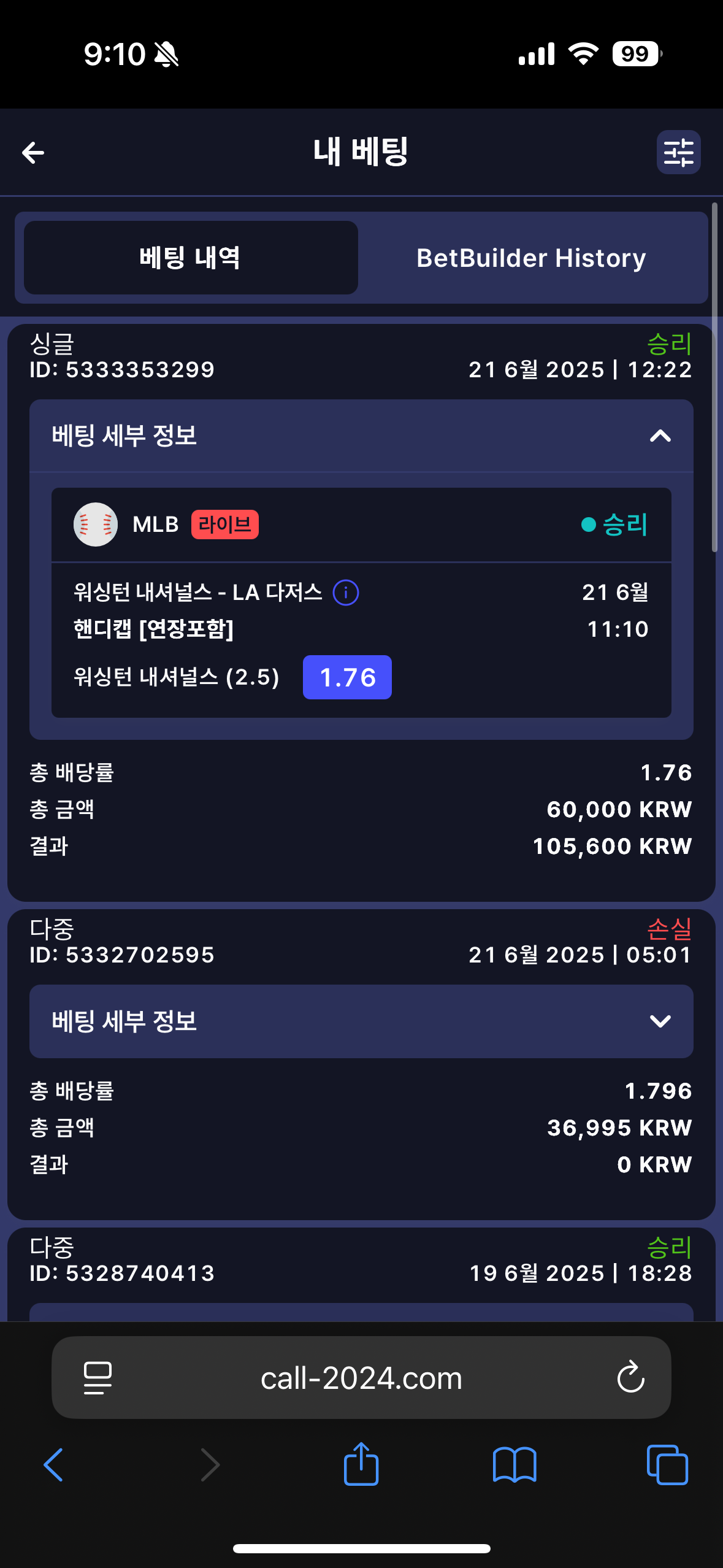Open info icon next to 워싱턴 내셔널스 - LA 다저스
723x1568 pixels.
tap(346, 593)
